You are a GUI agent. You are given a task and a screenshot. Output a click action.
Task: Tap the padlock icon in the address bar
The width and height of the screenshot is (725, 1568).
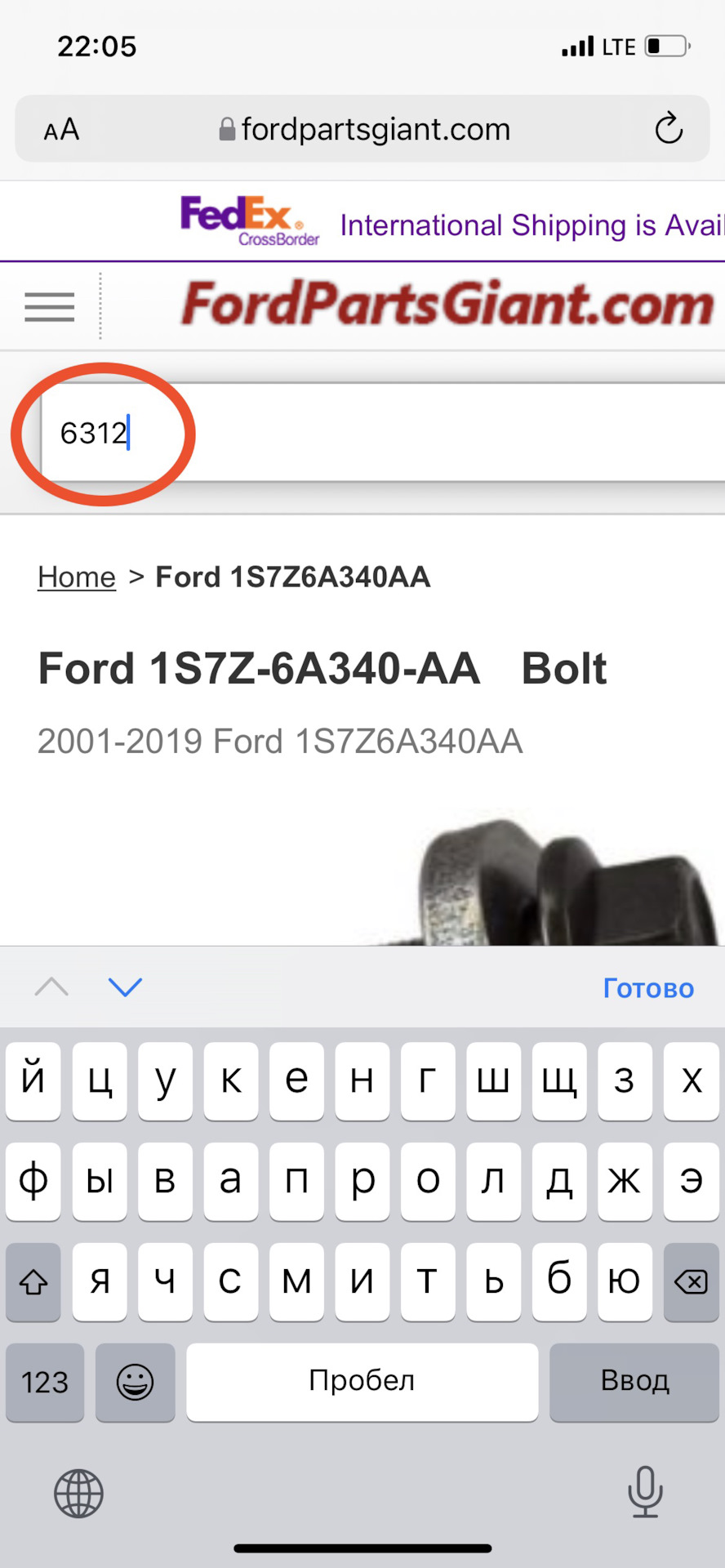tap(226, 128)
